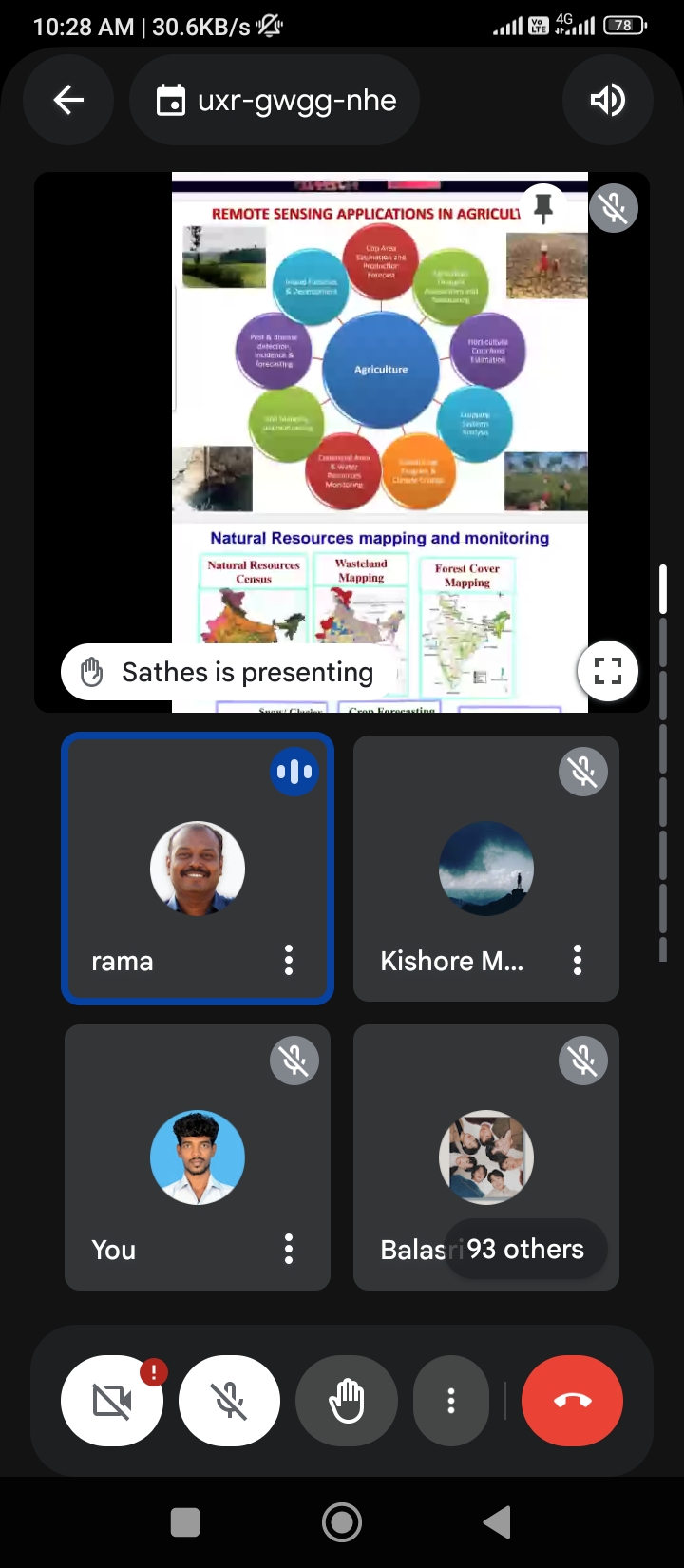The image size is (684, 1568).
Task: Turn on the camera
Action: coord(112,1401)
